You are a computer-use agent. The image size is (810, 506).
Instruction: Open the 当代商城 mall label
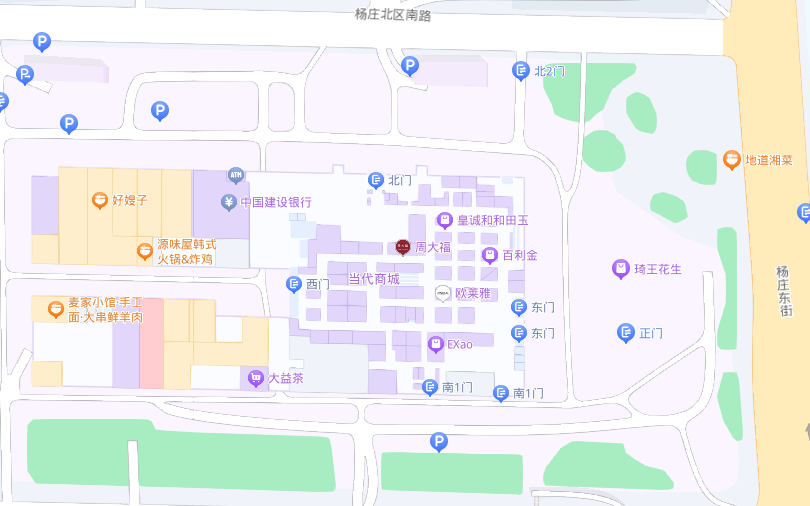point(373,279)
